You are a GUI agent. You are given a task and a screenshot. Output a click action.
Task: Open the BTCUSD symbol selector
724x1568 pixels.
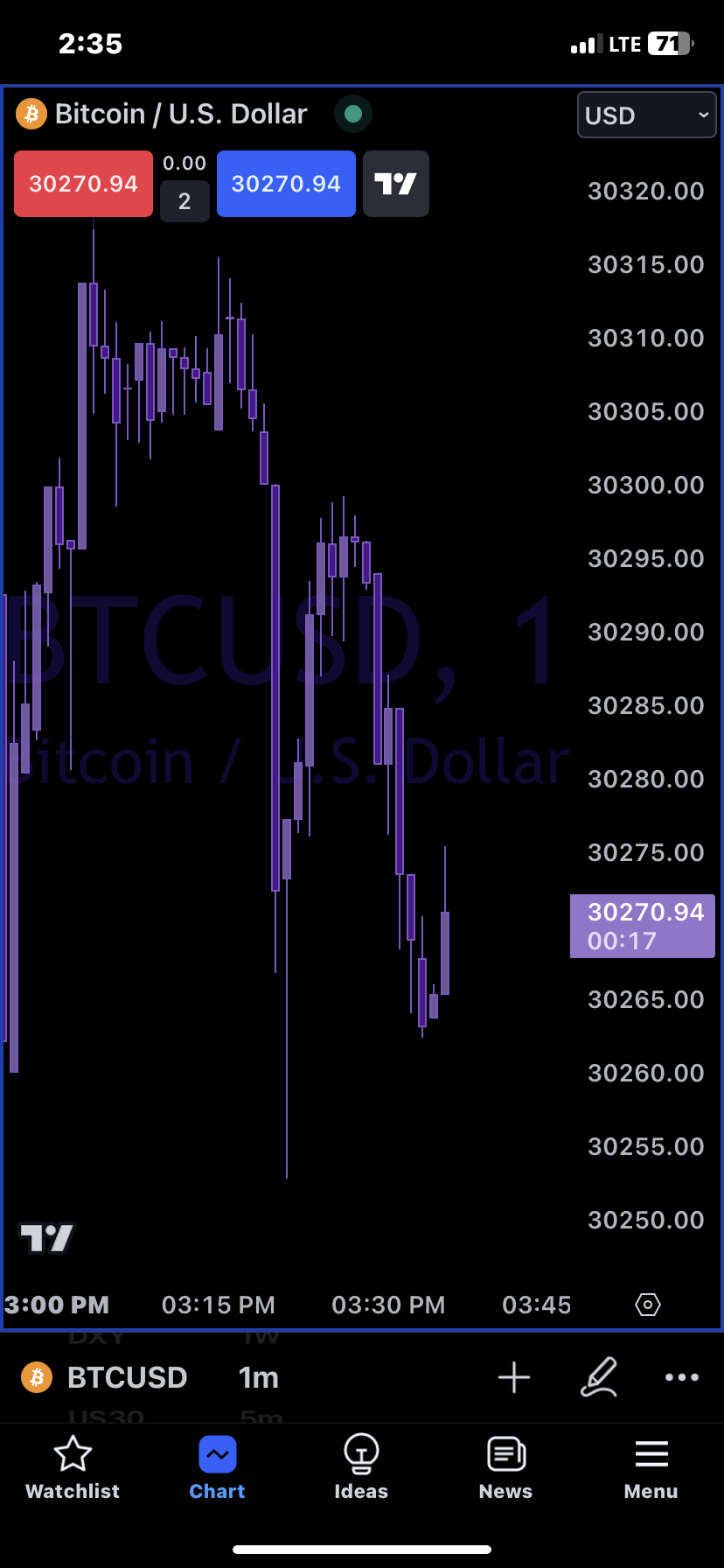point(105,1377)
